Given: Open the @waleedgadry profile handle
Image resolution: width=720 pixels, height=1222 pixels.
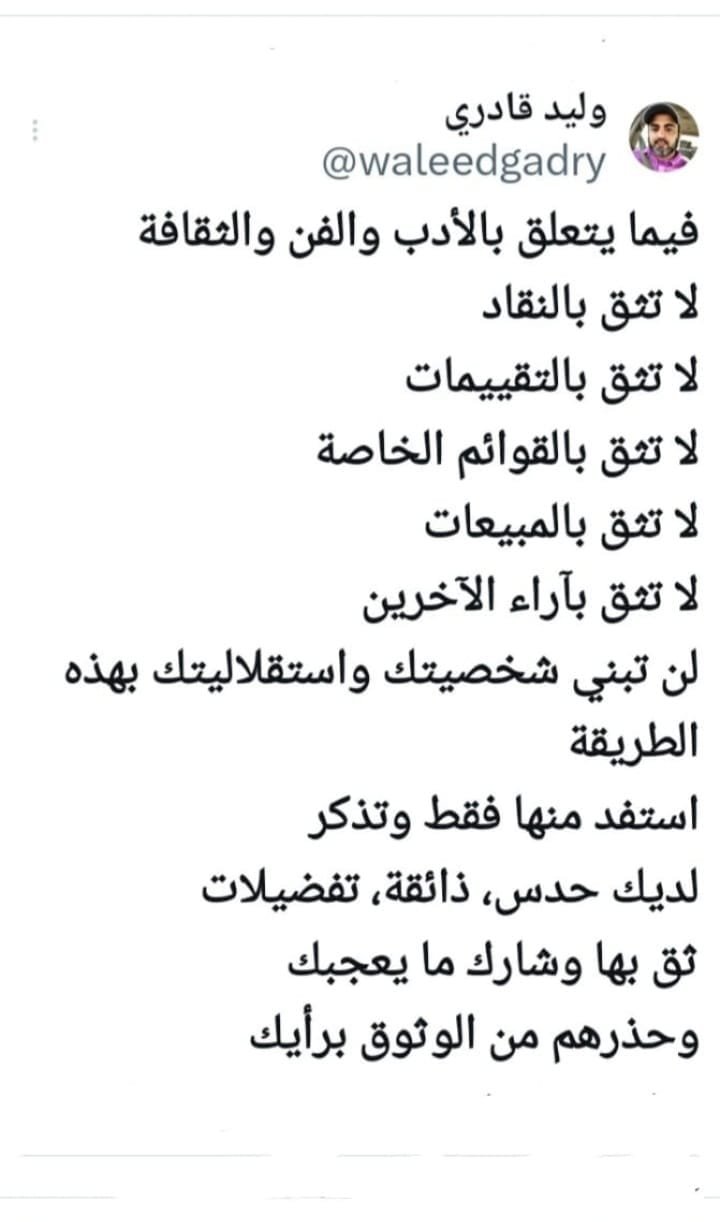Looking at the screenshot, I should point(463,163).
